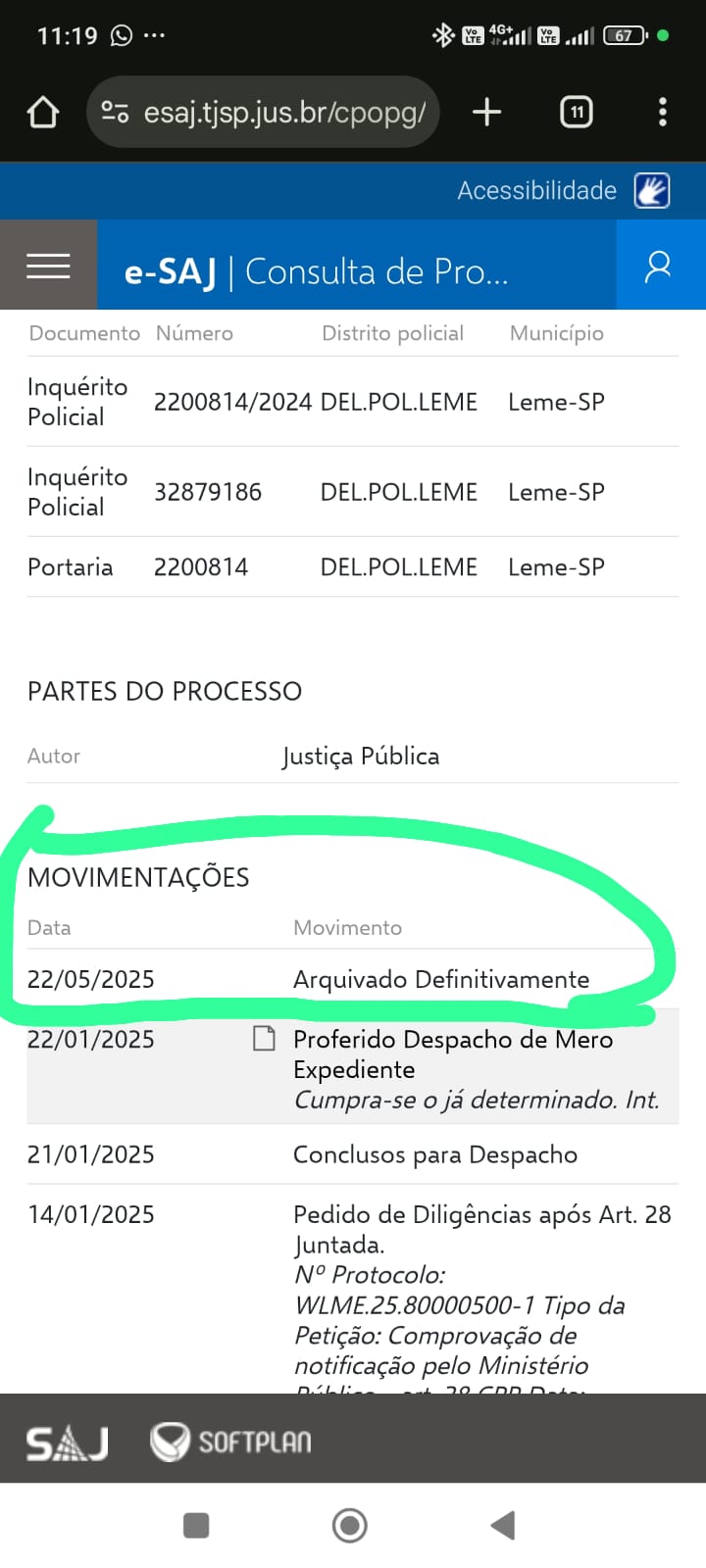Tap the system home button
The width and height of the screenshot is (706, 1568).
[x=350, y=1525]
